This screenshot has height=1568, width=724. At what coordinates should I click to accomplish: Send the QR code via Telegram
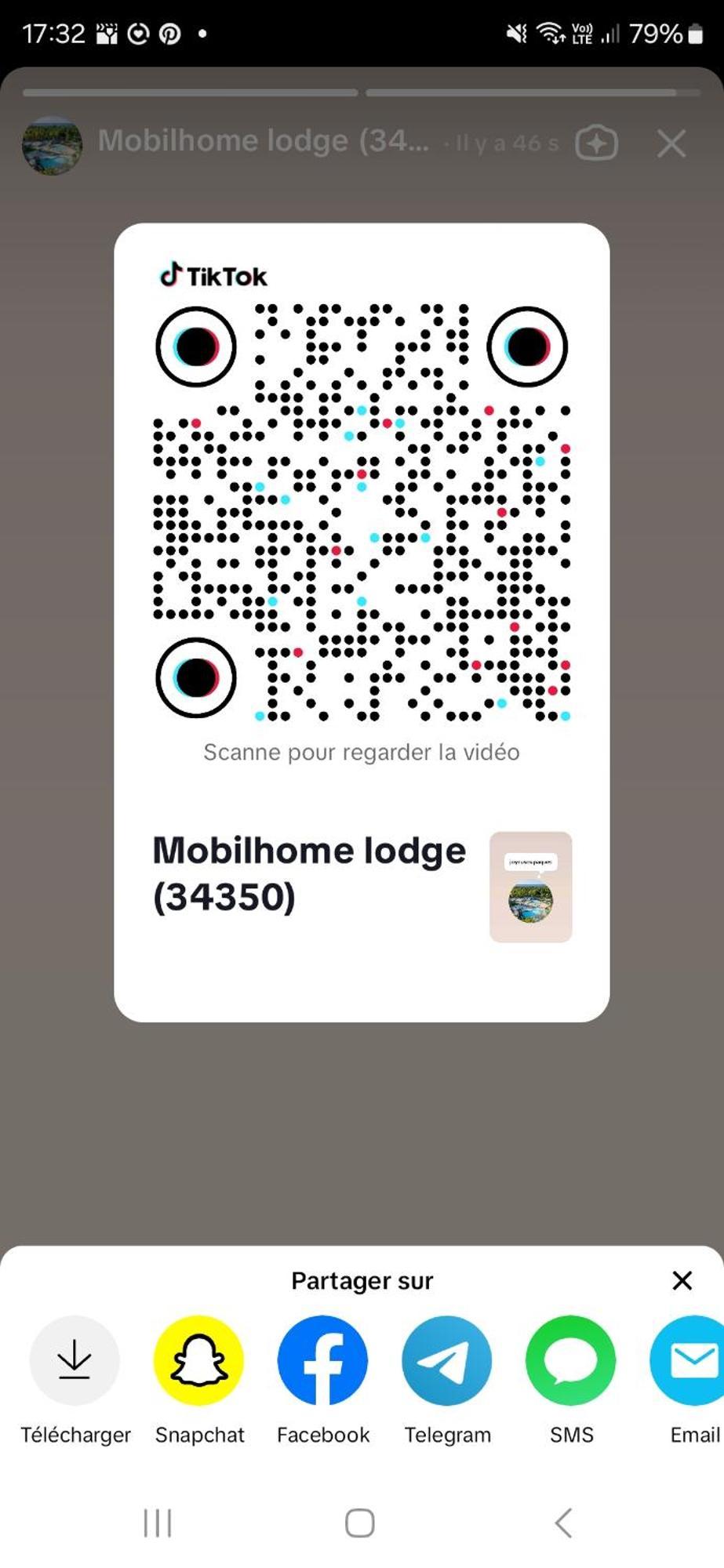click(x=447, y=1360)
